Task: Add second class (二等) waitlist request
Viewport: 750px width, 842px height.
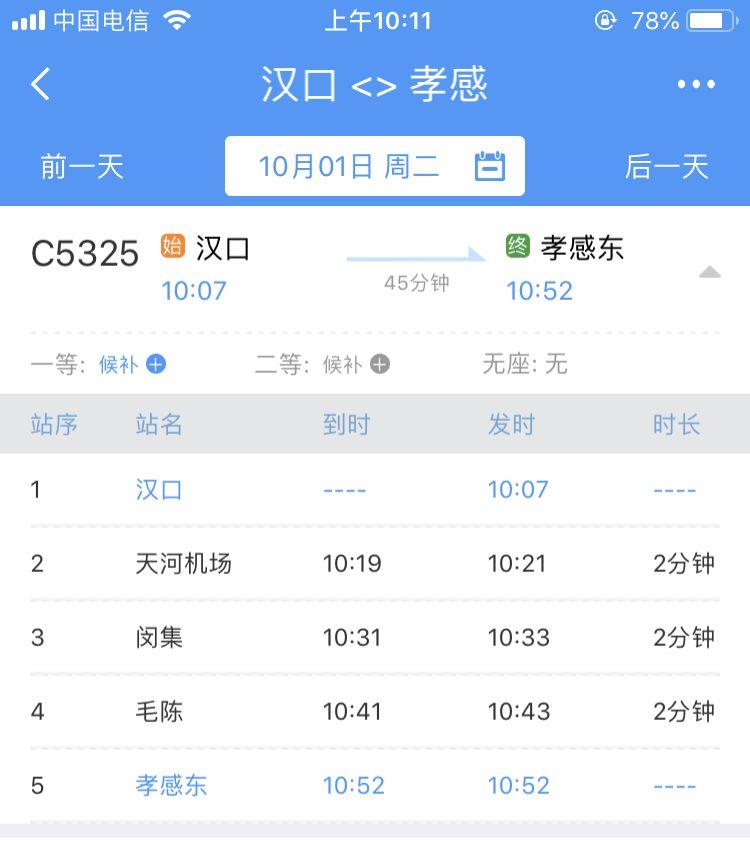Action: pyautogui.click(x=380, y=365)
